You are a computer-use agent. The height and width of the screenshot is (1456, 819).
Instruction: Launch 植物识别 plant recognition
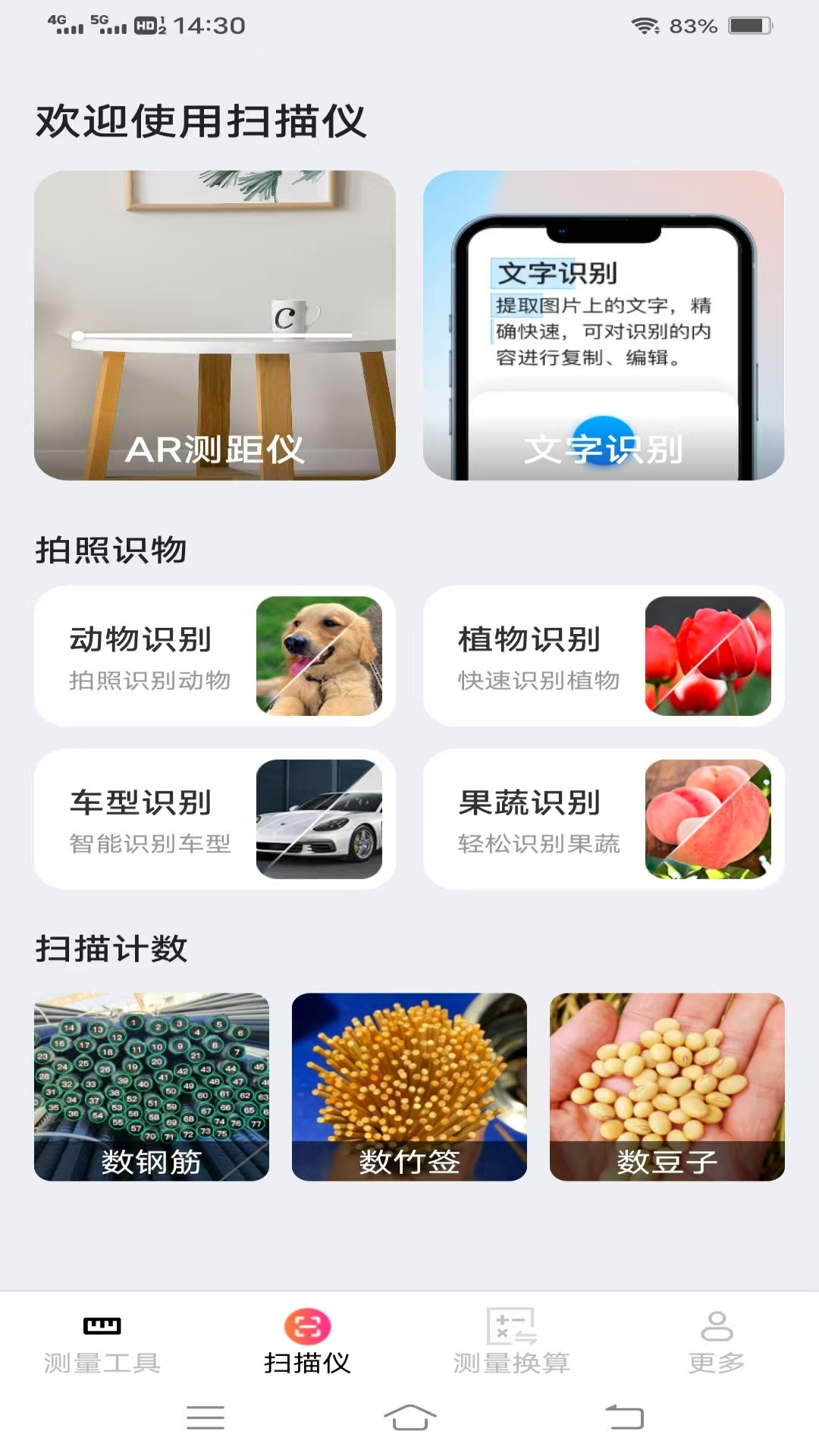[603, 656]
